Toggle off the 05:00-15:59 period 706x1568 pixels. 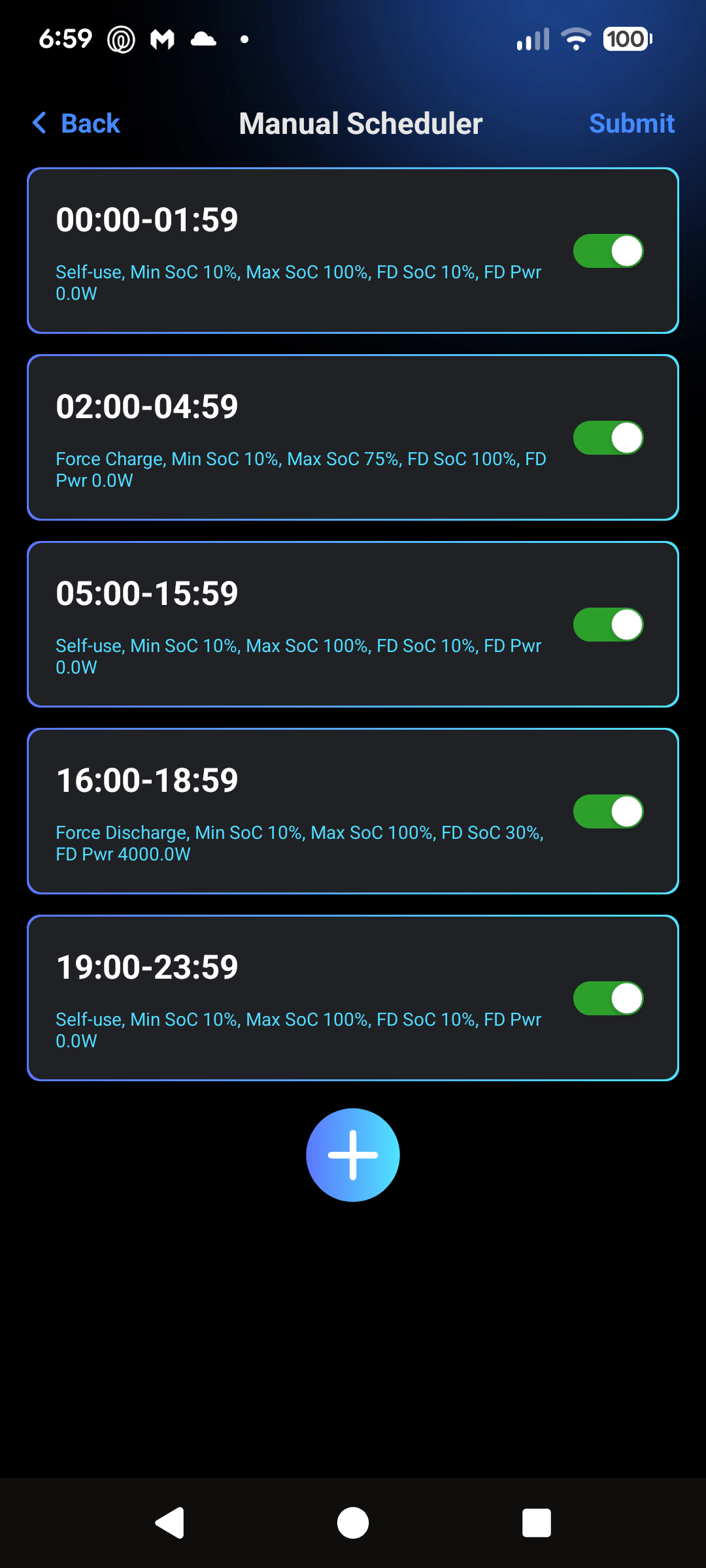(x=608, y=625)
